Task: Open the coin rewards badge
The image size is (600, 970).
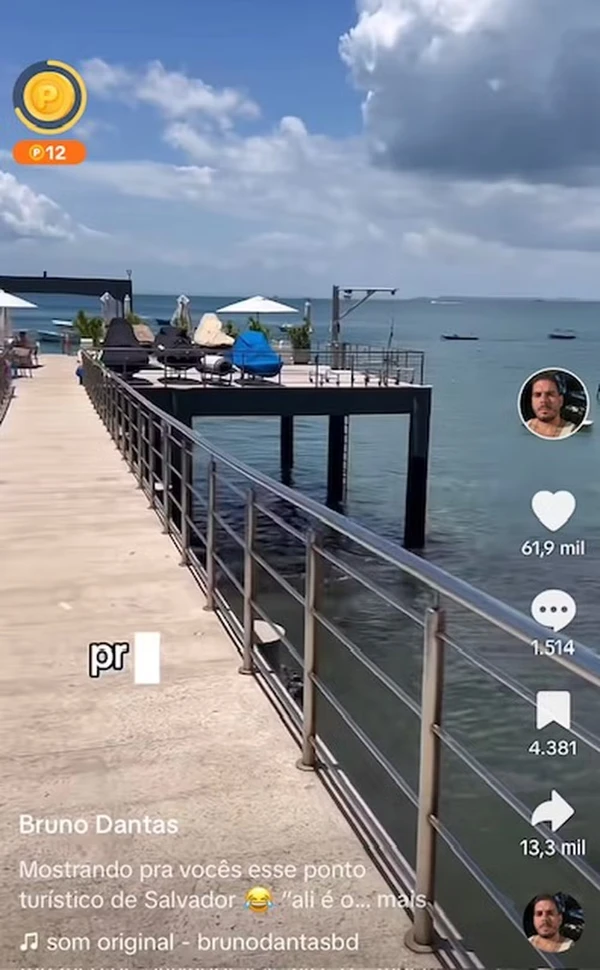Action: coord(49,98)
